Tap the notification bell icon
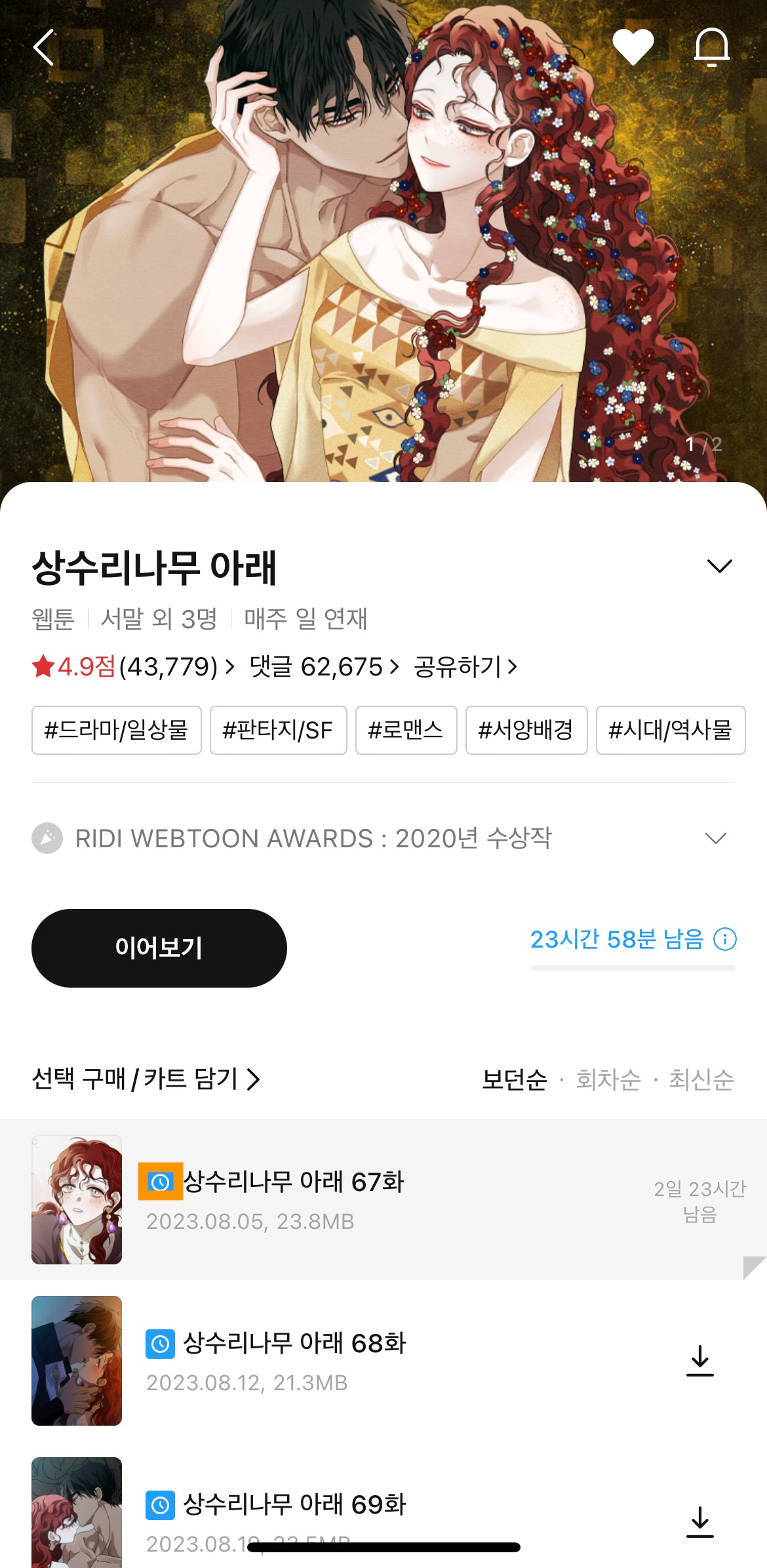The image size is (767, 1568). [711, 47]
